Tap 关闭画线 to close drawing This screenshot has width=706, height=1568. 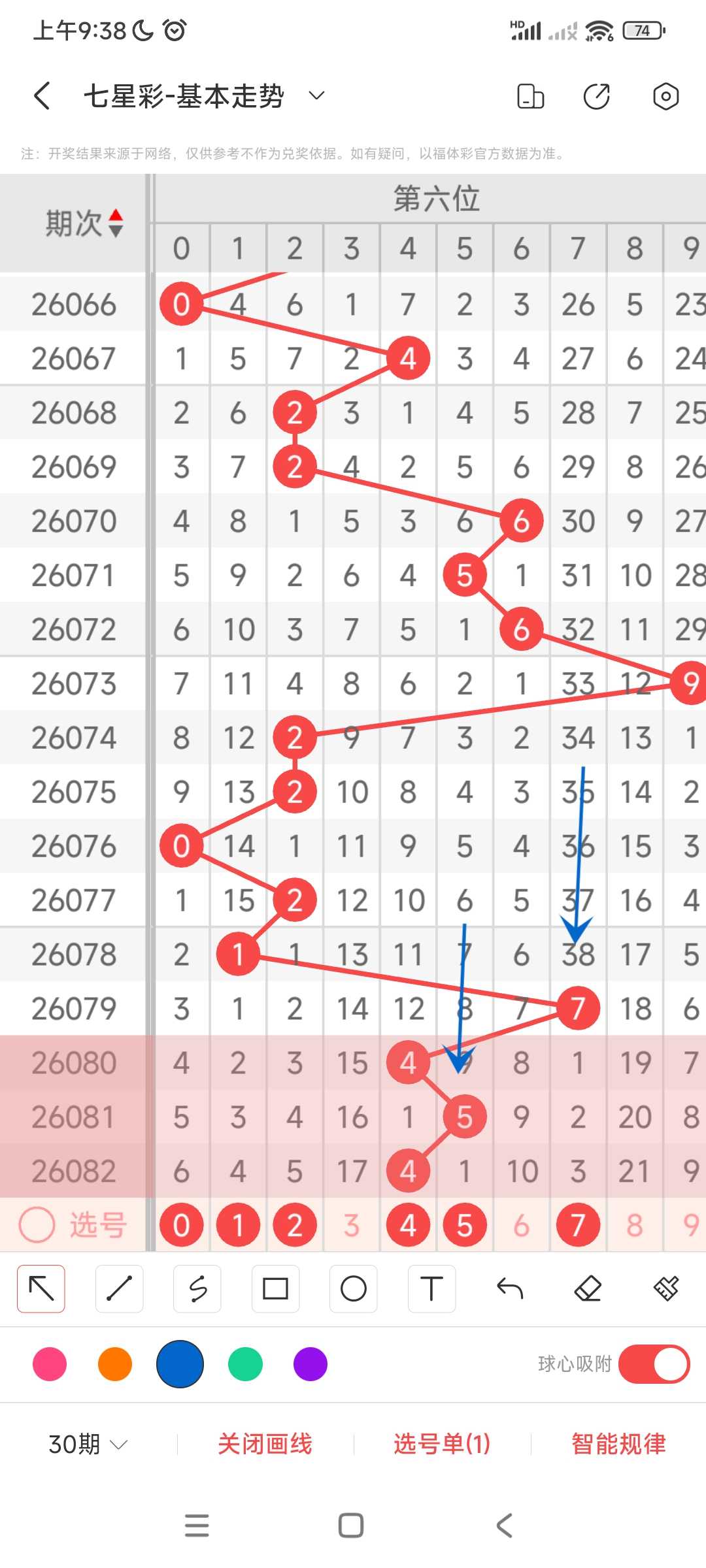265,1445
